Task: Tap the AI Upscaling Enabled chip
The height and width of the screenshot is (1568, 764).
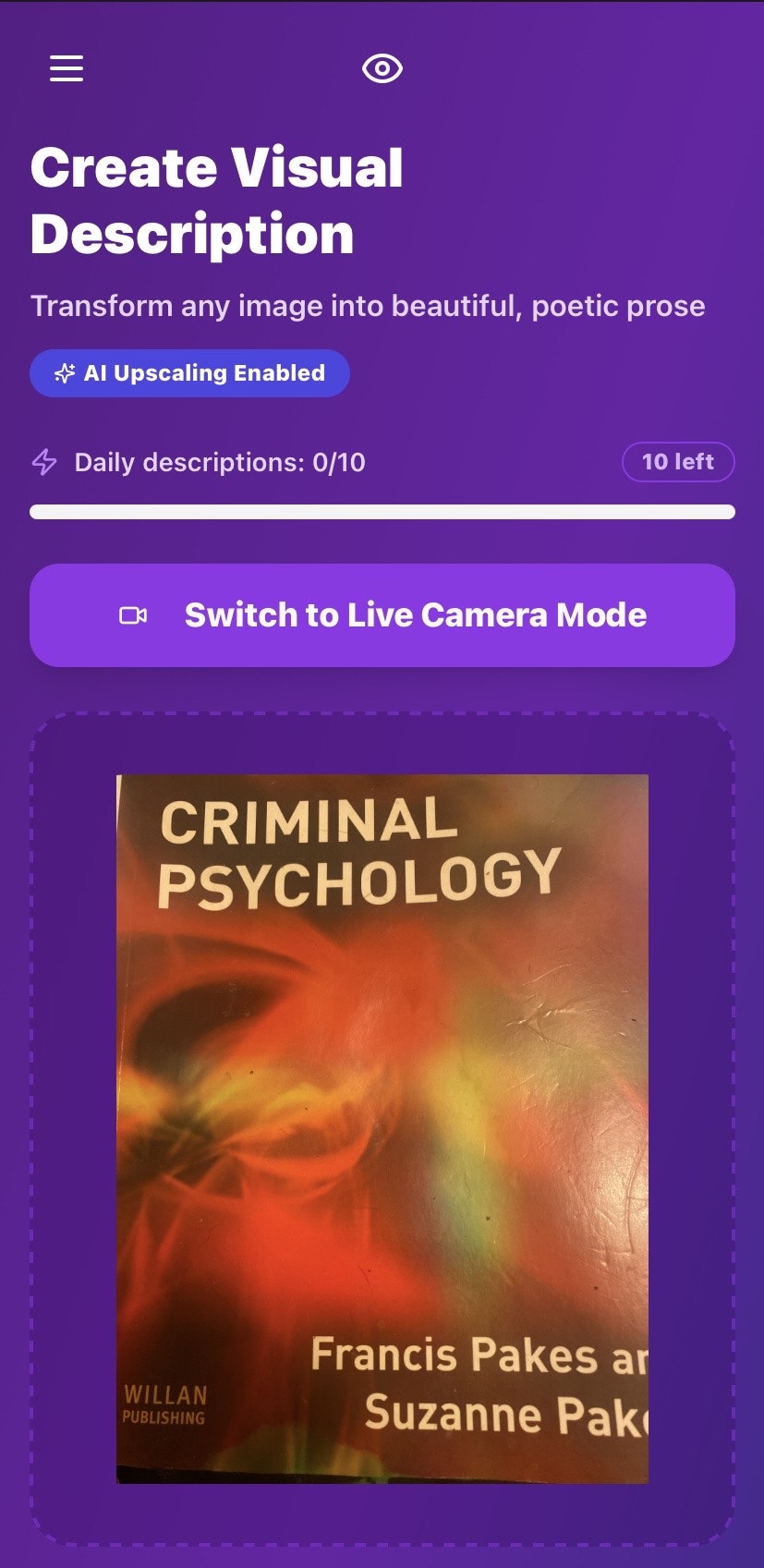Action: click(x=189, y=373)
